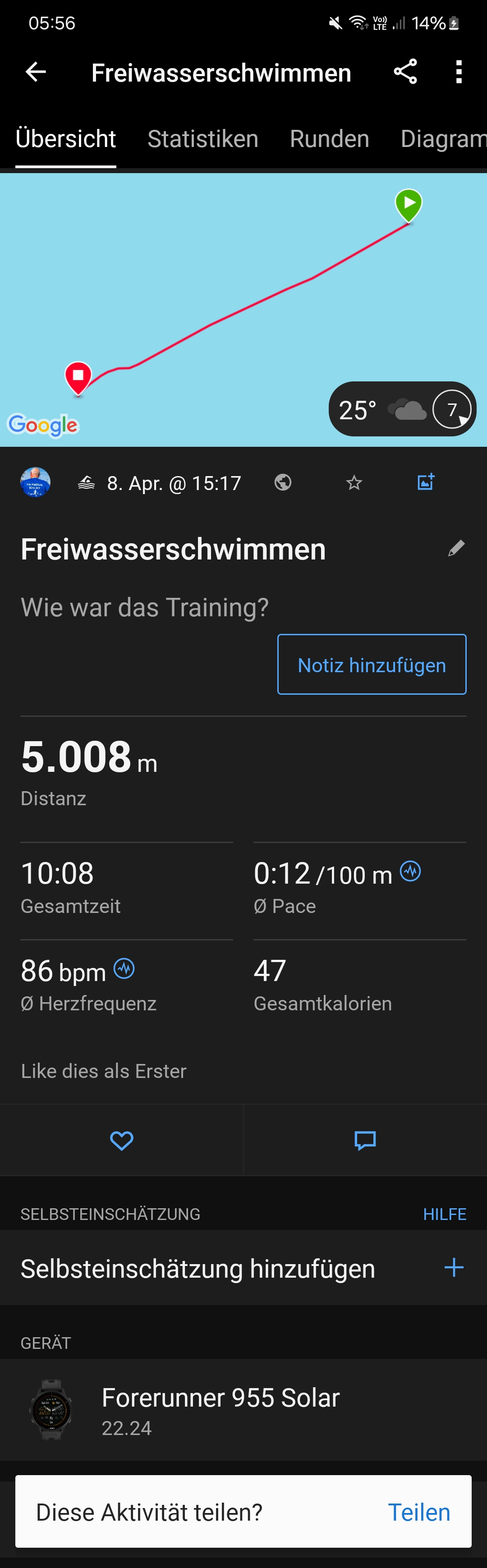Switch to the Statistiken tab
The image size is (487, 1568).
coord(203,139)
